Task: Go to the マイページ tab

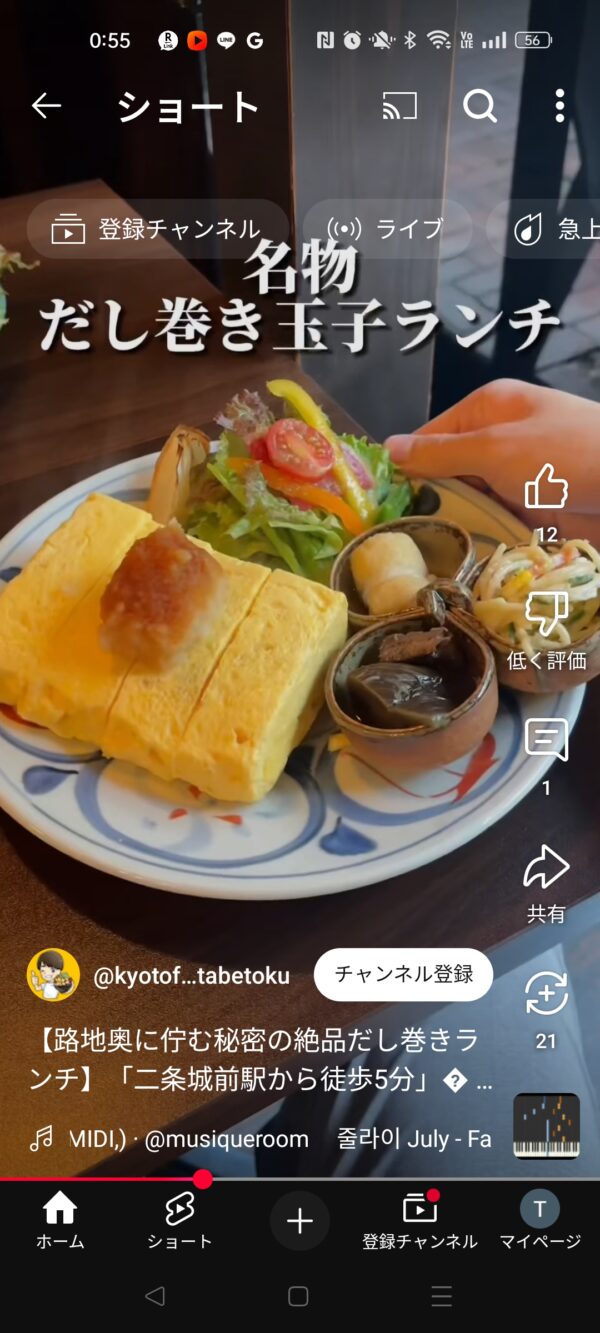Action: (x=540, y=1221)
